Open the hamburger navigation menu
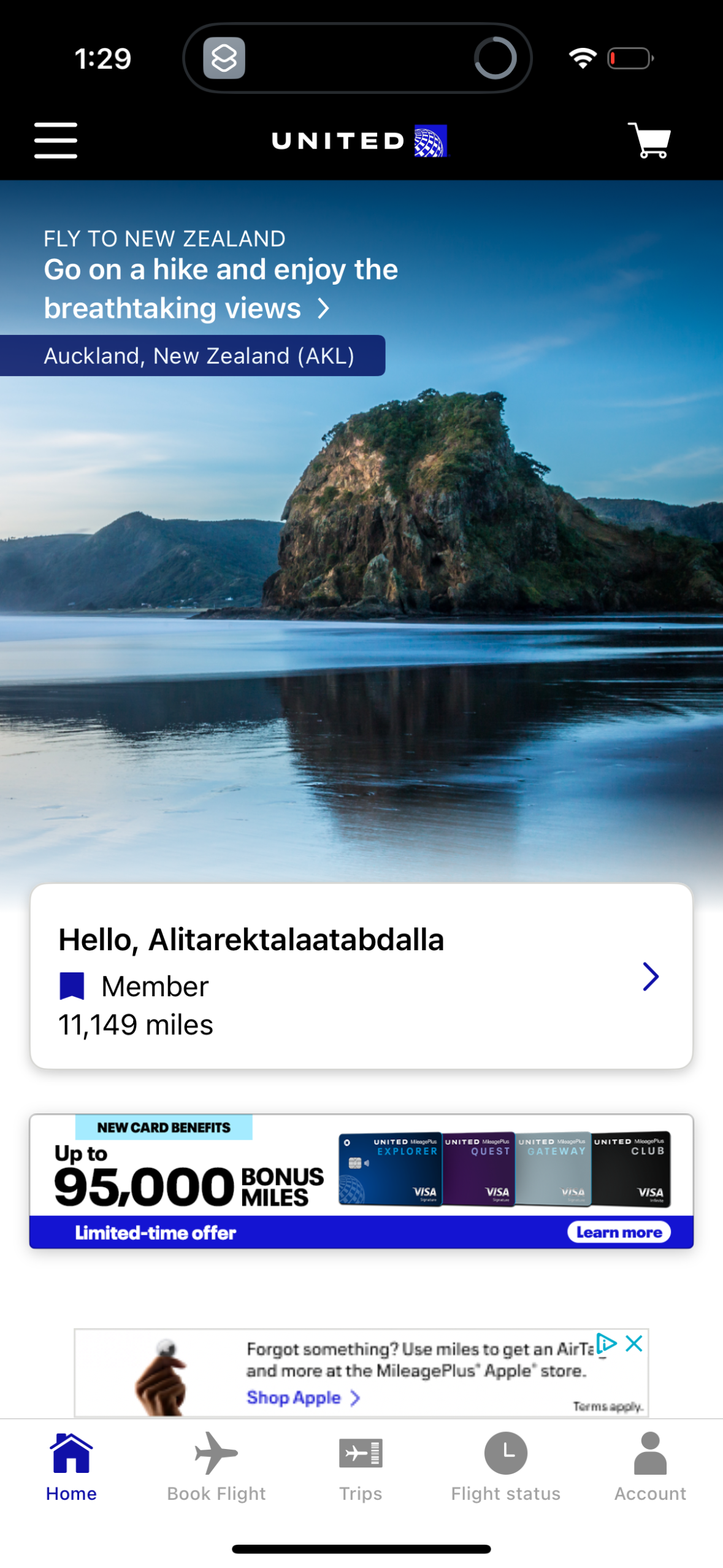Screen dimensions: 723x1568 tap(55, 140)
